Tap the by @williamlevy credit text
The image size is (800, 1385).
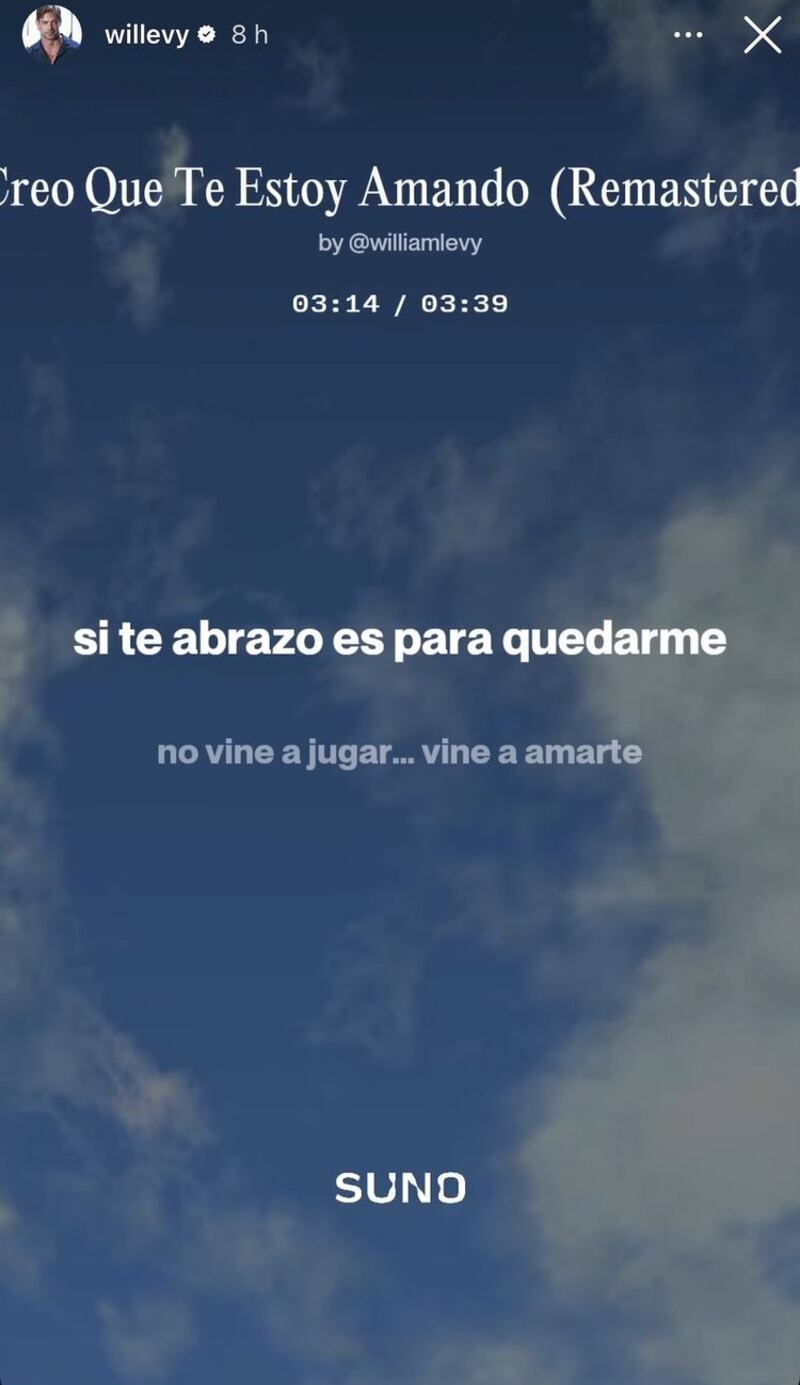[x=400, y=243]
